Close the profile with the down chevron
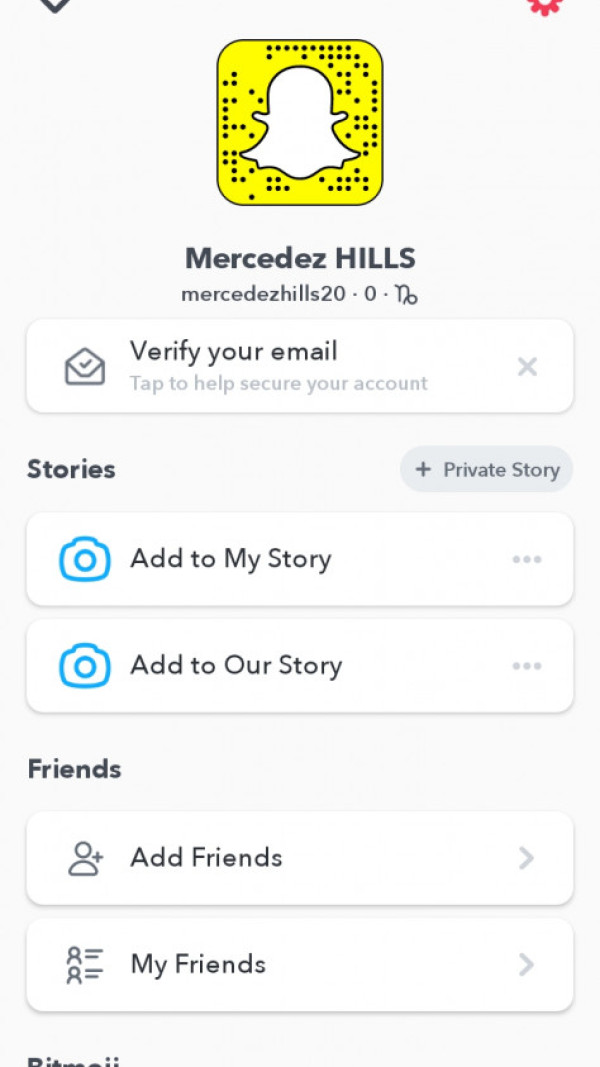The width and height of the screenshot is (600, 1067). 55,4
